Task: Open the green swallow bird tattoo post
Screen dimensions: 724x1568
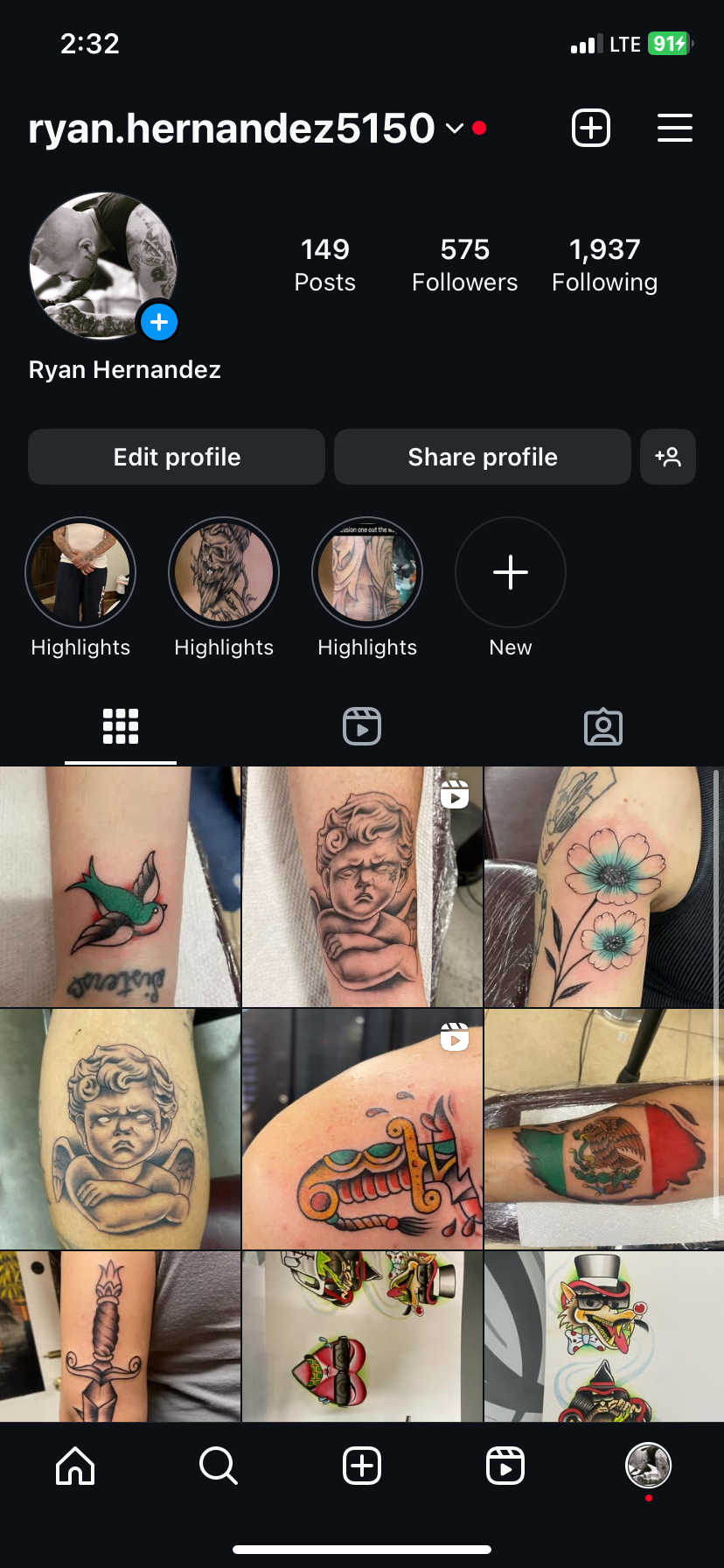Action: point(120,886)
